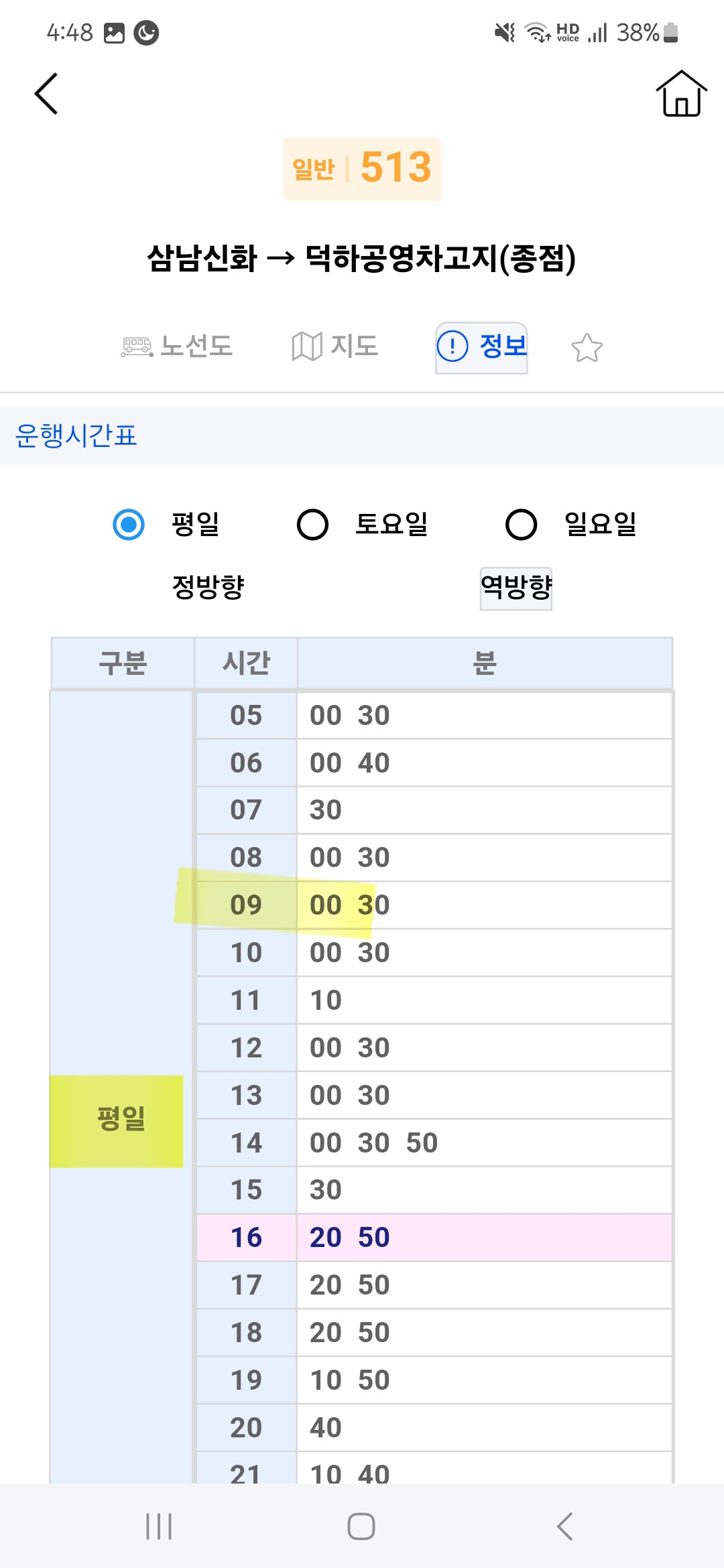Select the 일요일 radio button
Viewport: 724px width, 1568px height.
[522, 524]
